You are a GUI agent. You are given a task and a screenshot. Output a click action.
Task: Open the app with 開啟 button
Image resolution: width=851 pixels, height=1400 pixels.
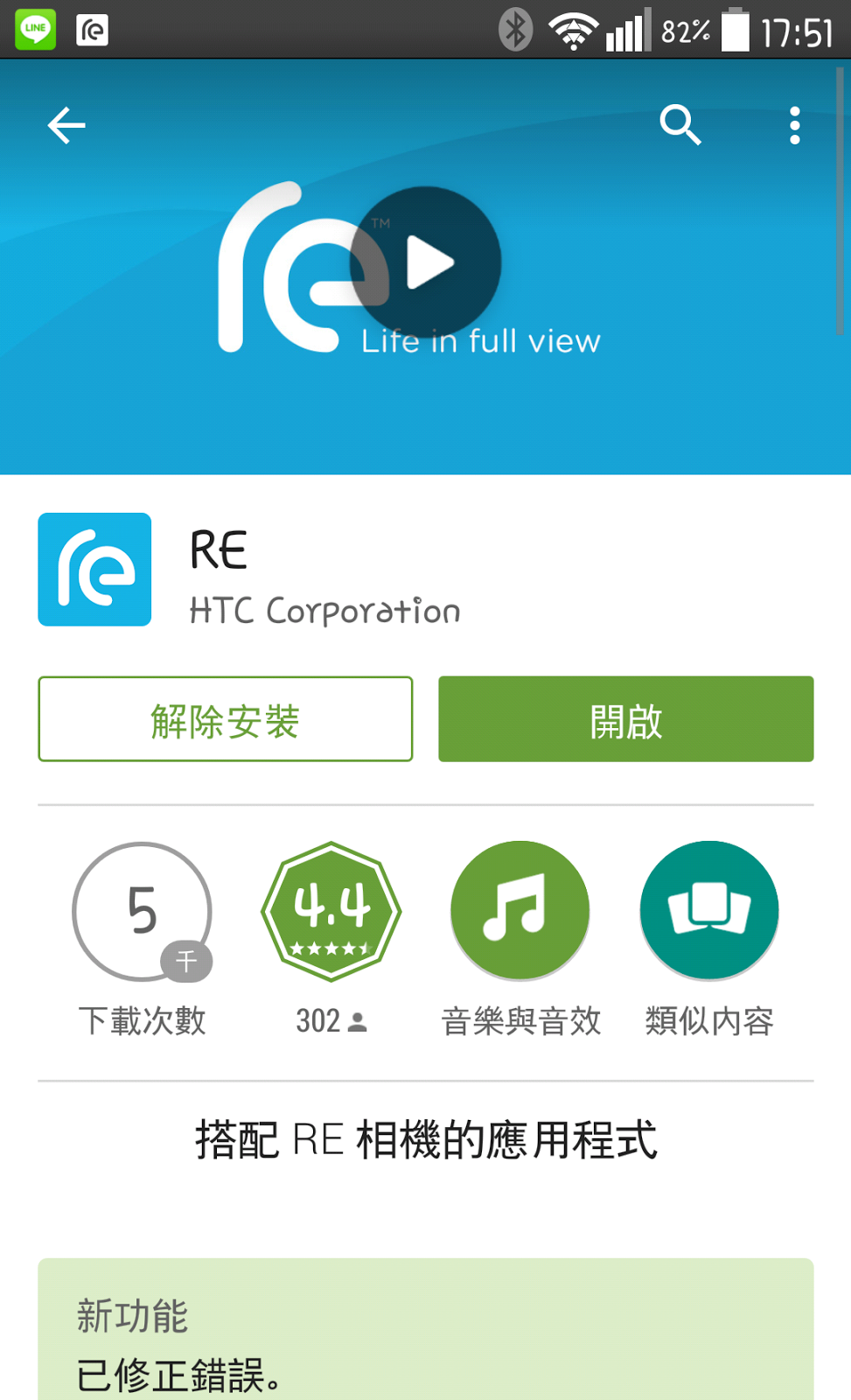point(625,719)
